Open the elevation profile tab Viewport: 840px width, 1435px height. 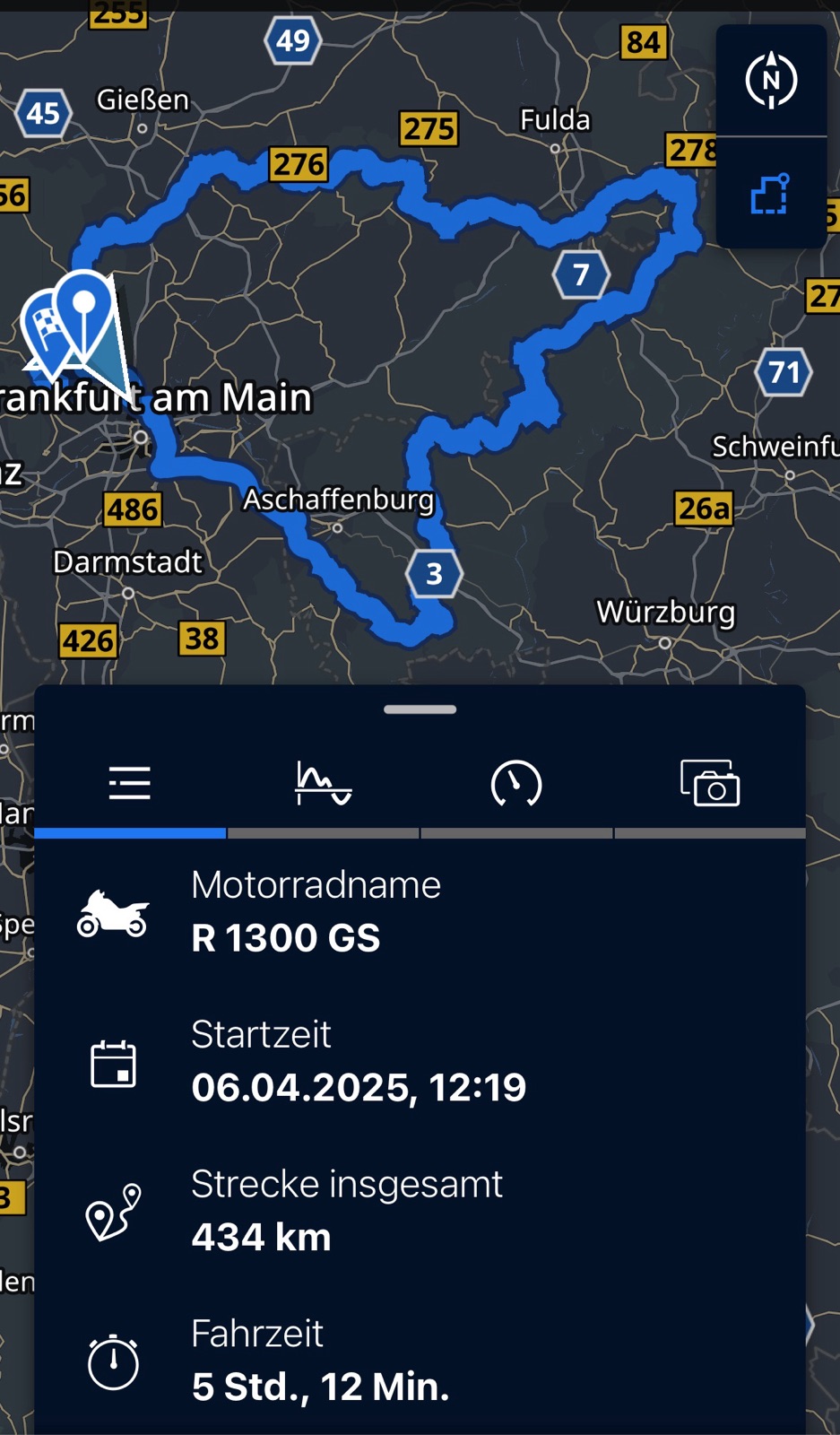323,783
